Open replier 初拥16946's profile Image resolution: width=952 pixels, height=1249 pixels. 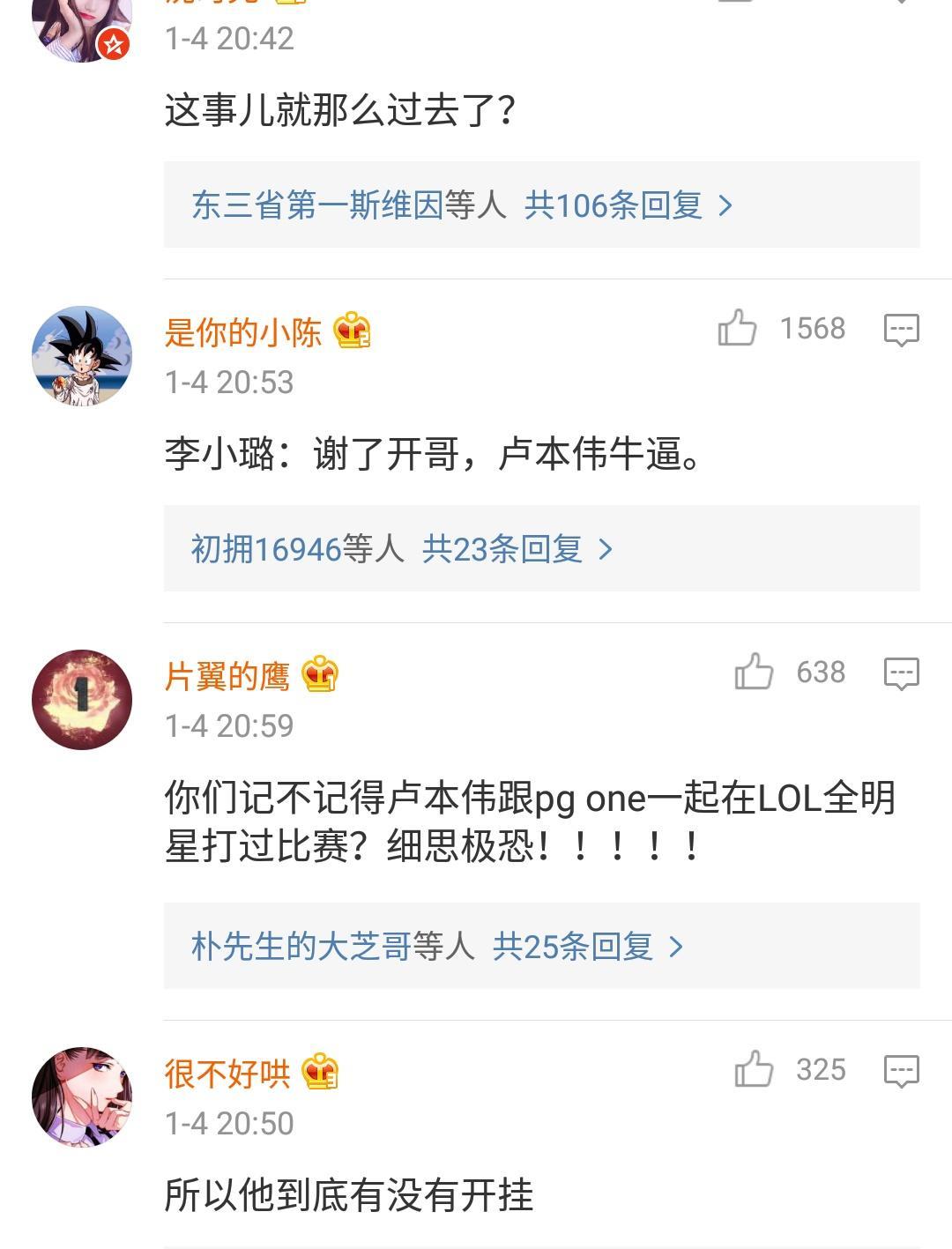pyautogui.click(x=266, y=549)
